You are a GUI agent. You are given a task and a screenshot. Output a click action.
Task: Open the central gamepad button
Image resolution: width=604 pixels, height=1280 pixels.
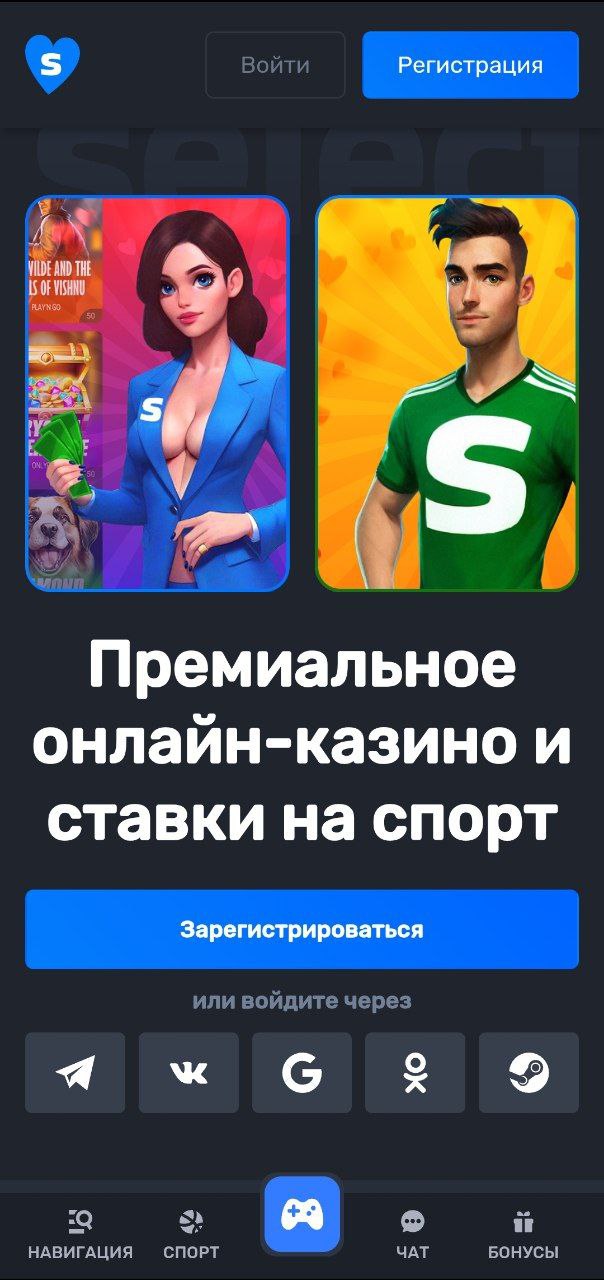(x=302, y=1215)
